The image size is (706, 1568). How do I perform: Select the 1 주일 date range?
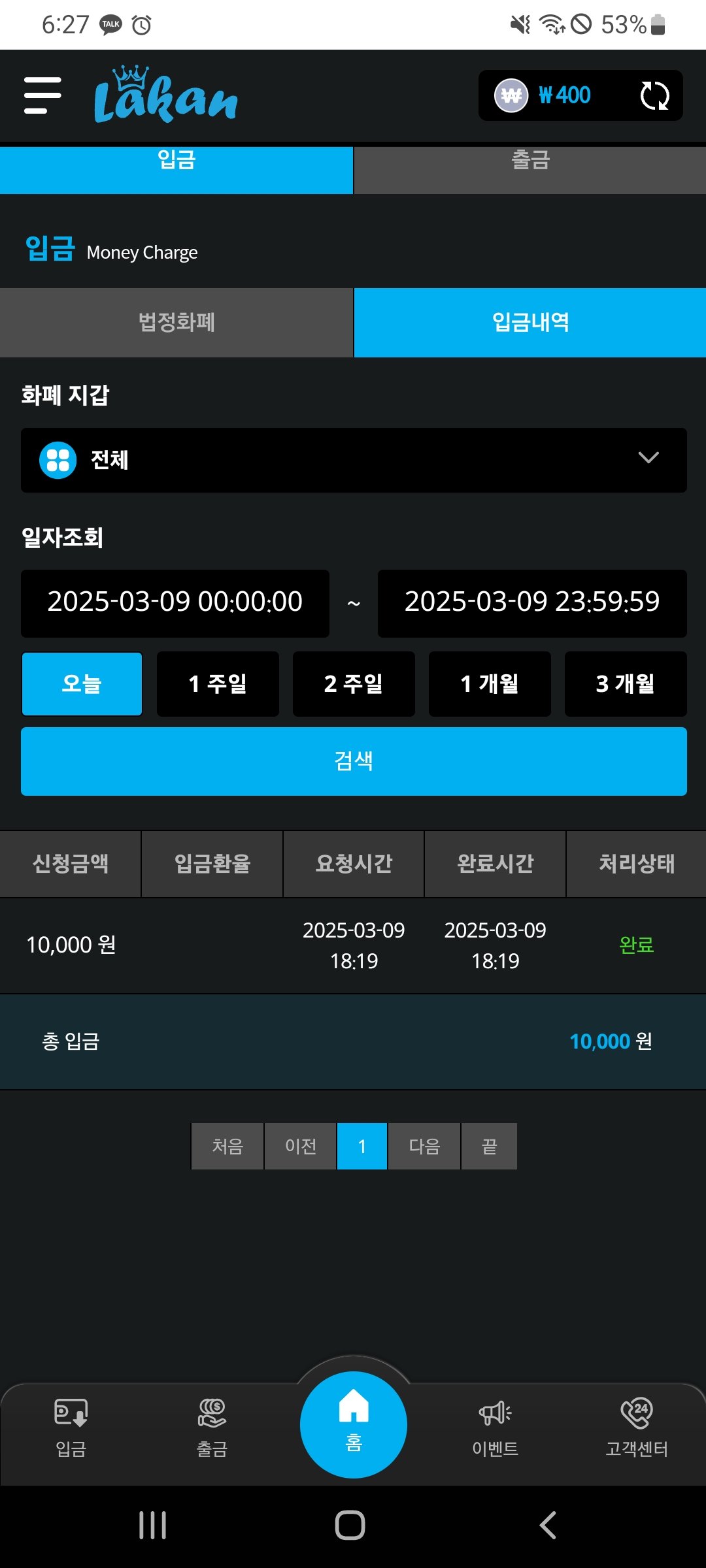(x=218, y=684)
